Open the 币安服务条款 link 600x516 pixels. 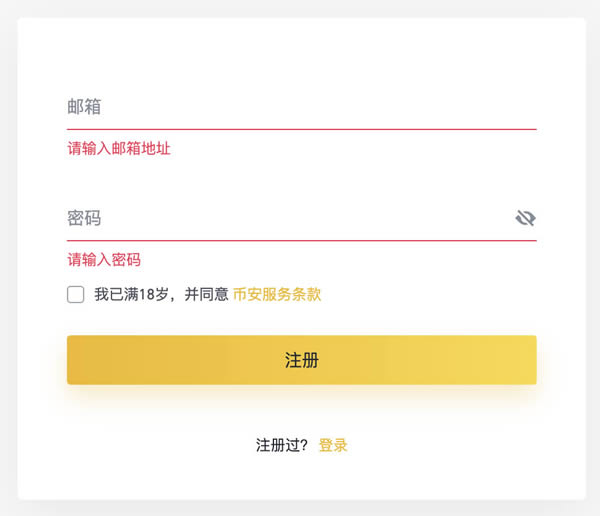click(x=277, y=294)
